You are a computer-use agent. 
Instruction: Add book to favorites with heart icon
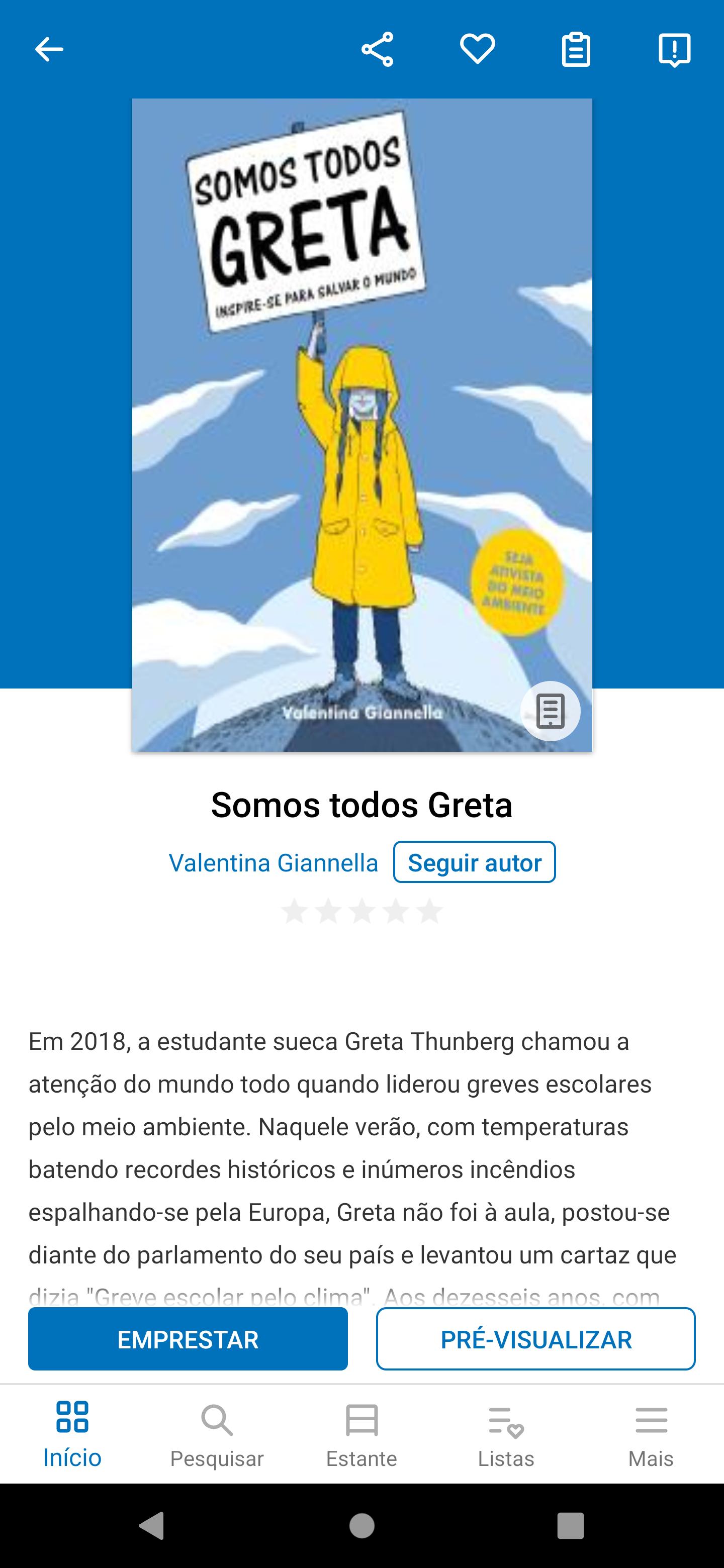click(x=478, y=49)
